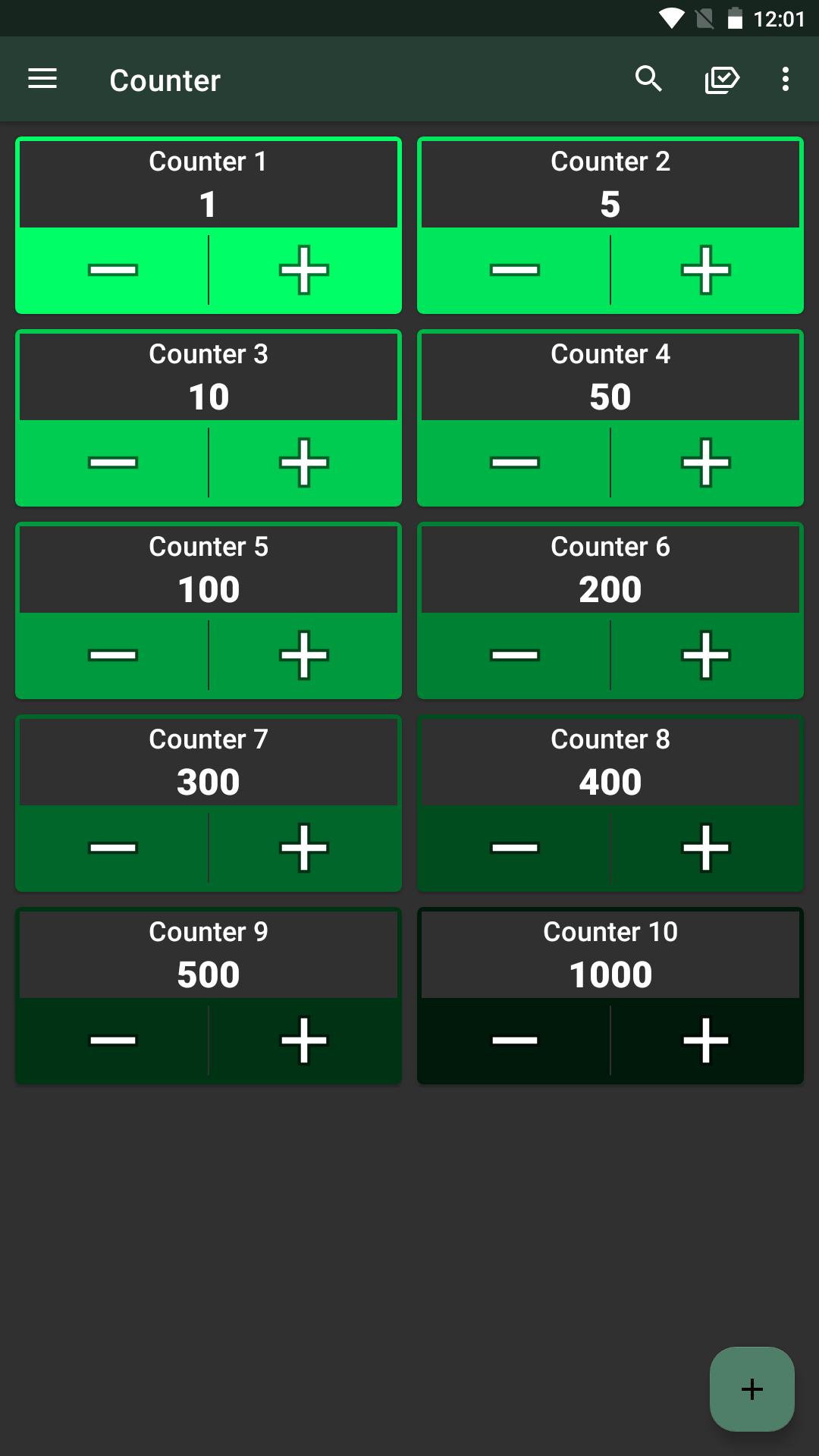Decrement Counter 8
The height and width of the screenshot is (1456, 819).
click(515, 848)
